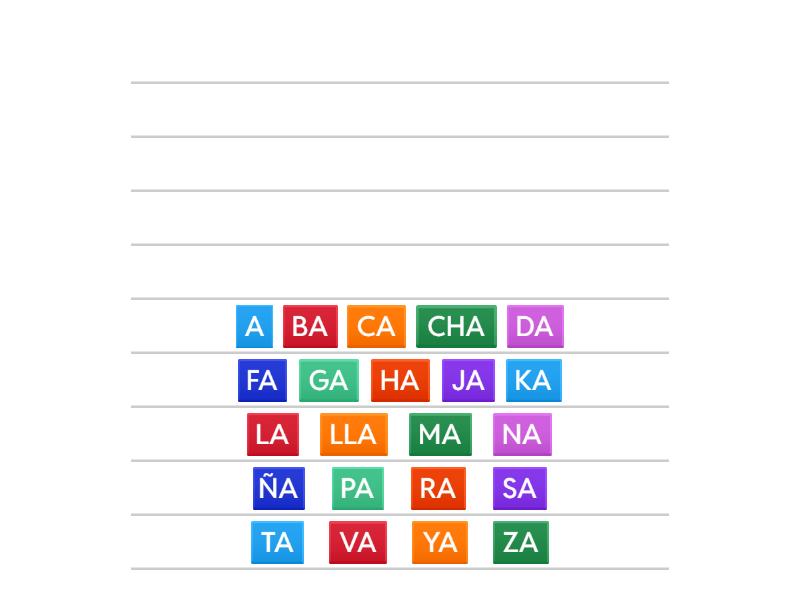The width and height of the screenshot is (800, 600).
Task: Choose the green CHA tile
Action: [456, 327]
